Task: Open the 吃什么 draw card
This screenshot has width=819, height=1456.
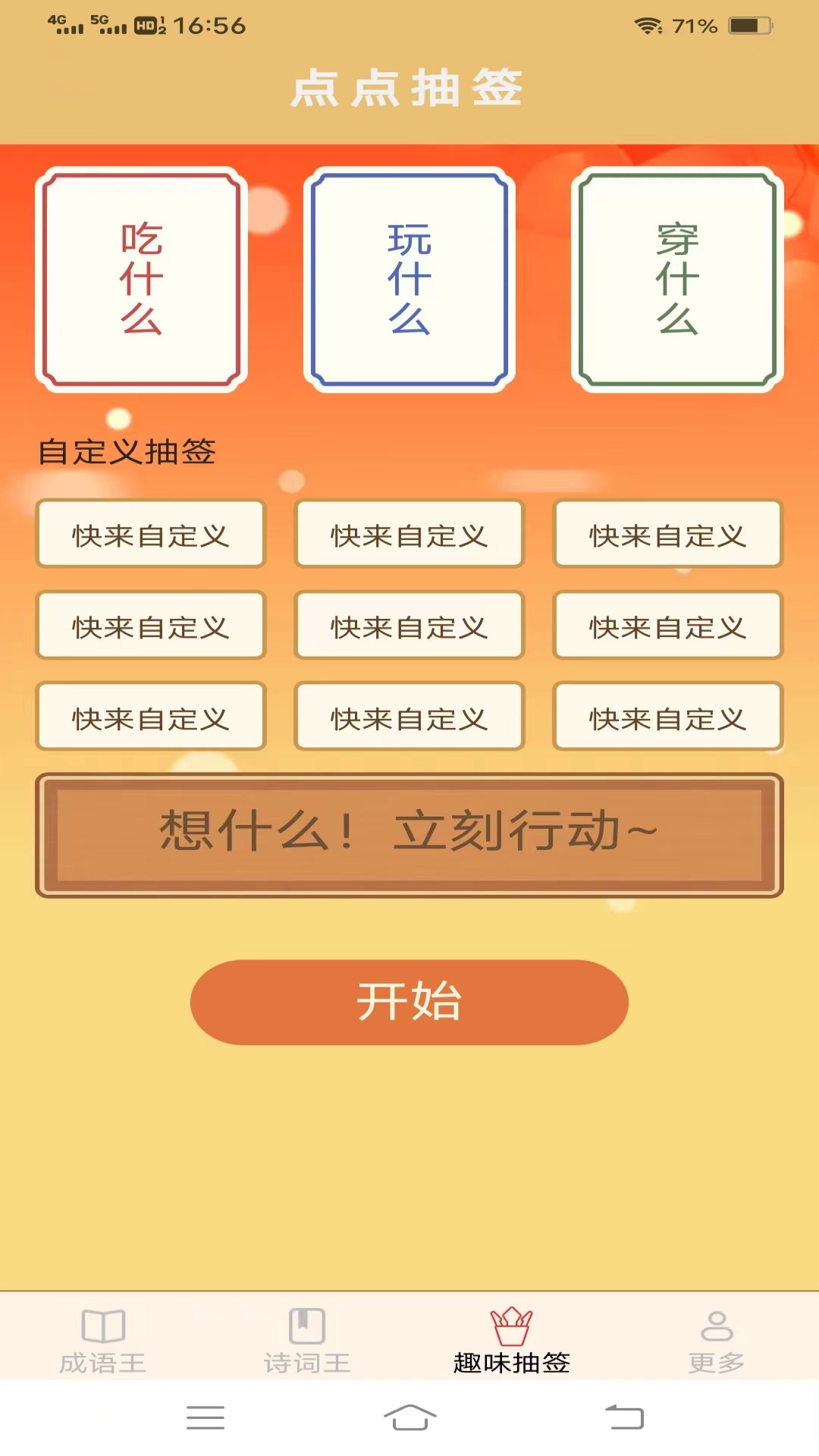Action: pos(141,279)
